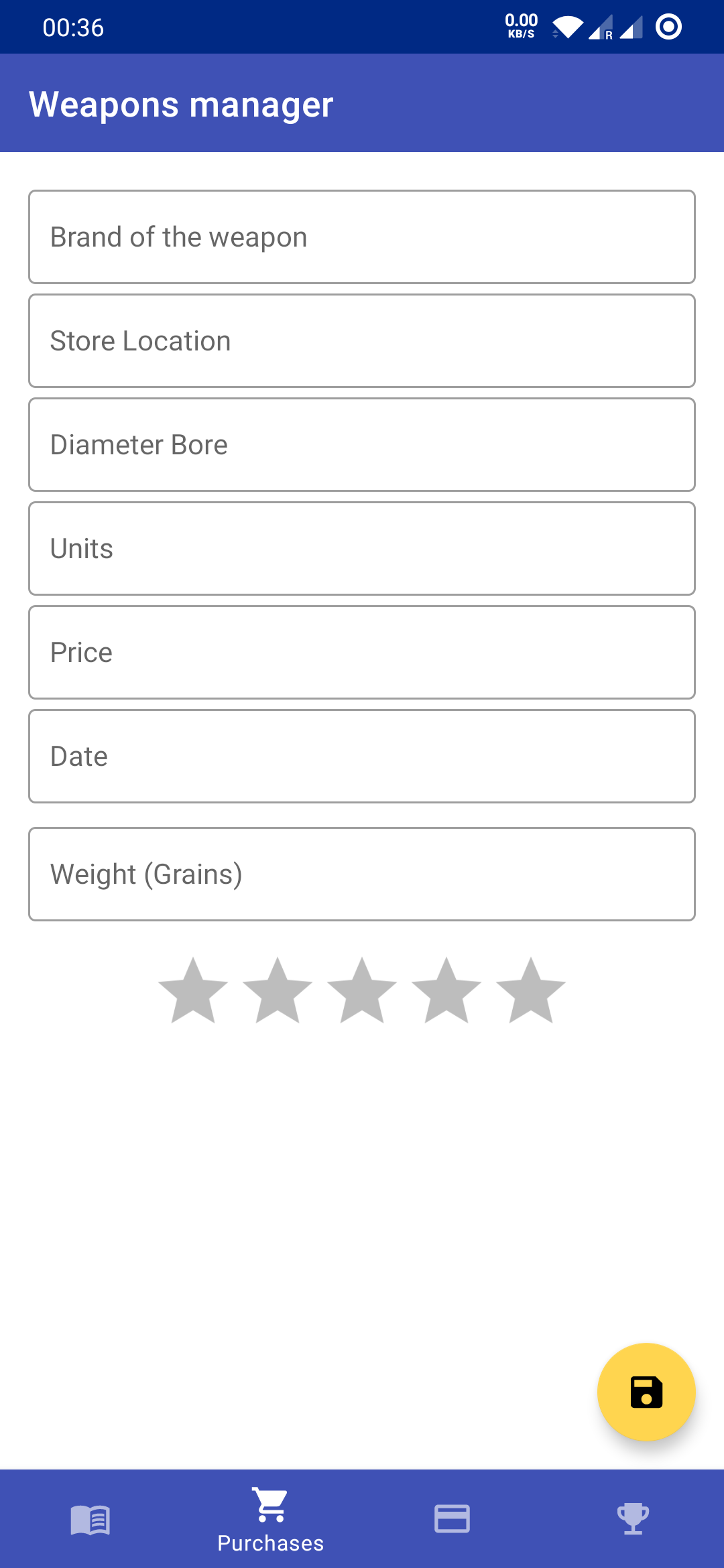Screen dimensions: 724x1568
Task: Select the Diameter Bore input
Action: click(x=362, y=445)
